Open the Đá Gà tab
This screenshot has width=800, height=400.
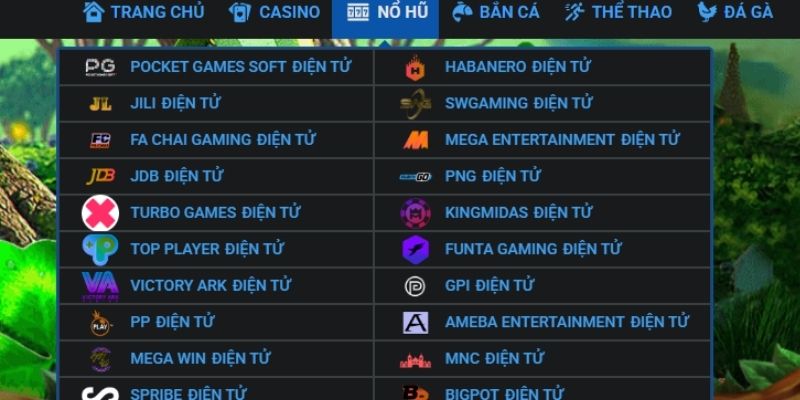pyautogui.click(x=735, y=13)
